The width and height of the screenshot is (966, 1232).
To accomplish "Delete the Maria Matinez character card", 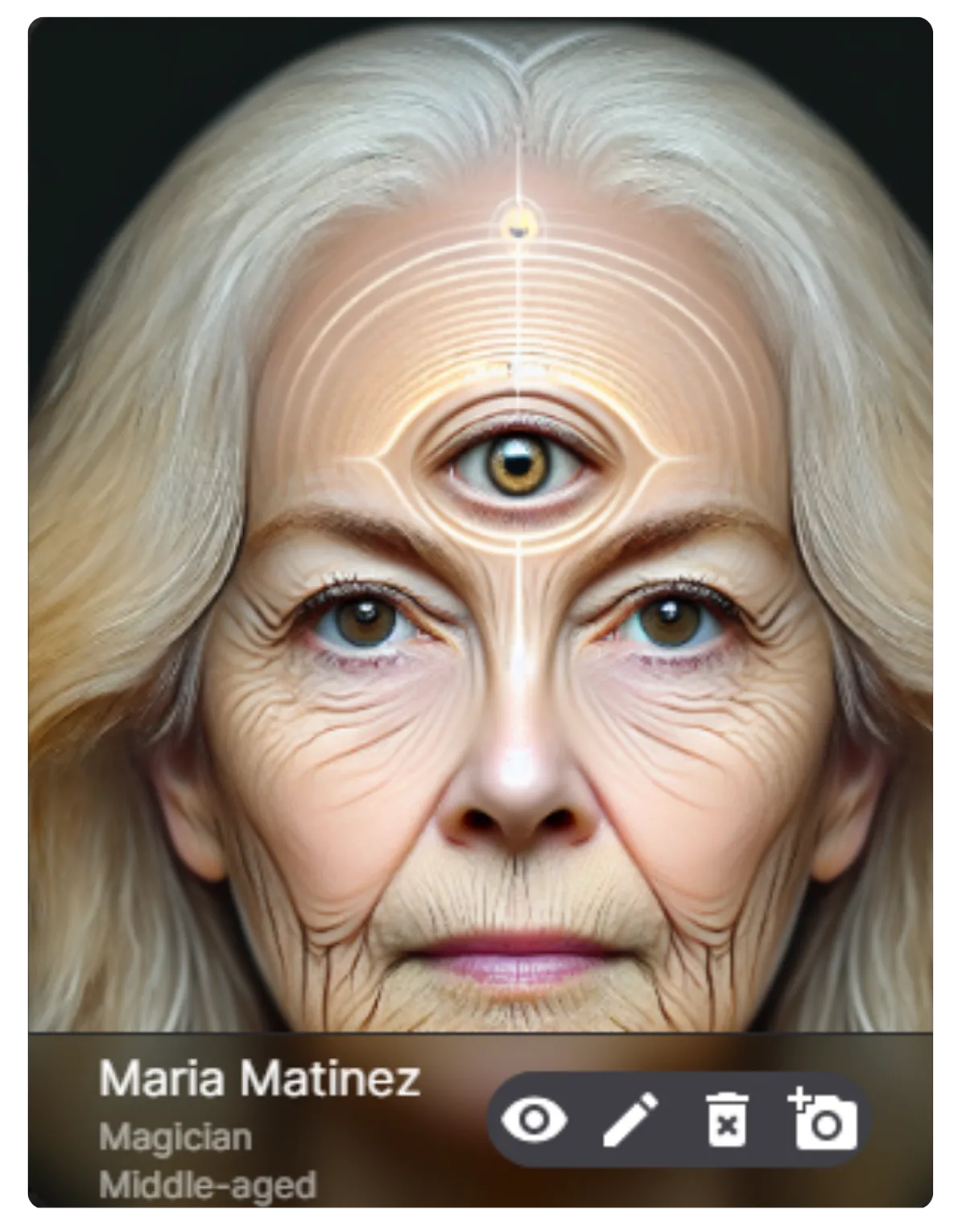I will coord(726,1119).
